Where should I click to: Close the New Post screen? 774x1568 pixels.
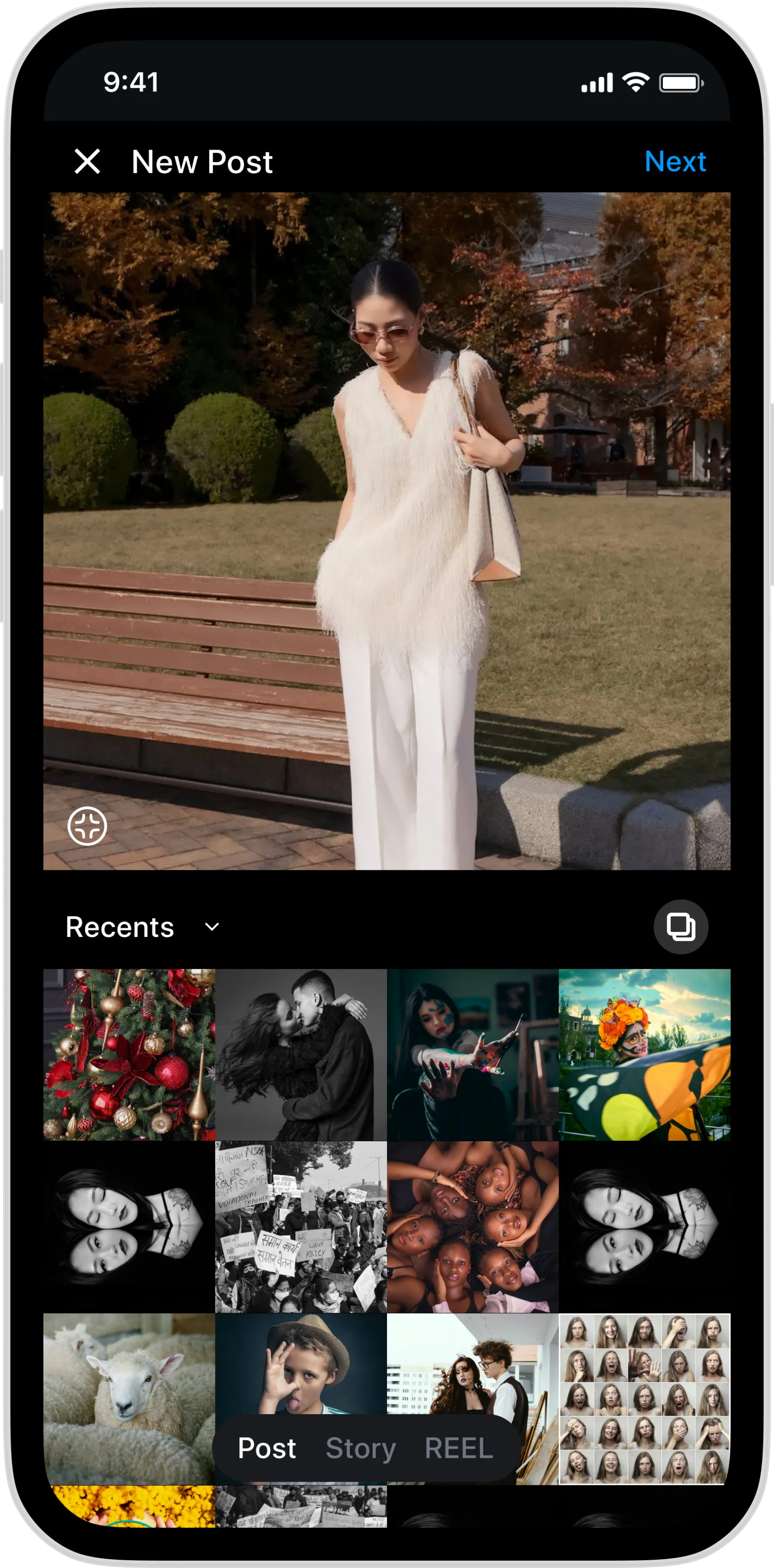click(87, 162)
